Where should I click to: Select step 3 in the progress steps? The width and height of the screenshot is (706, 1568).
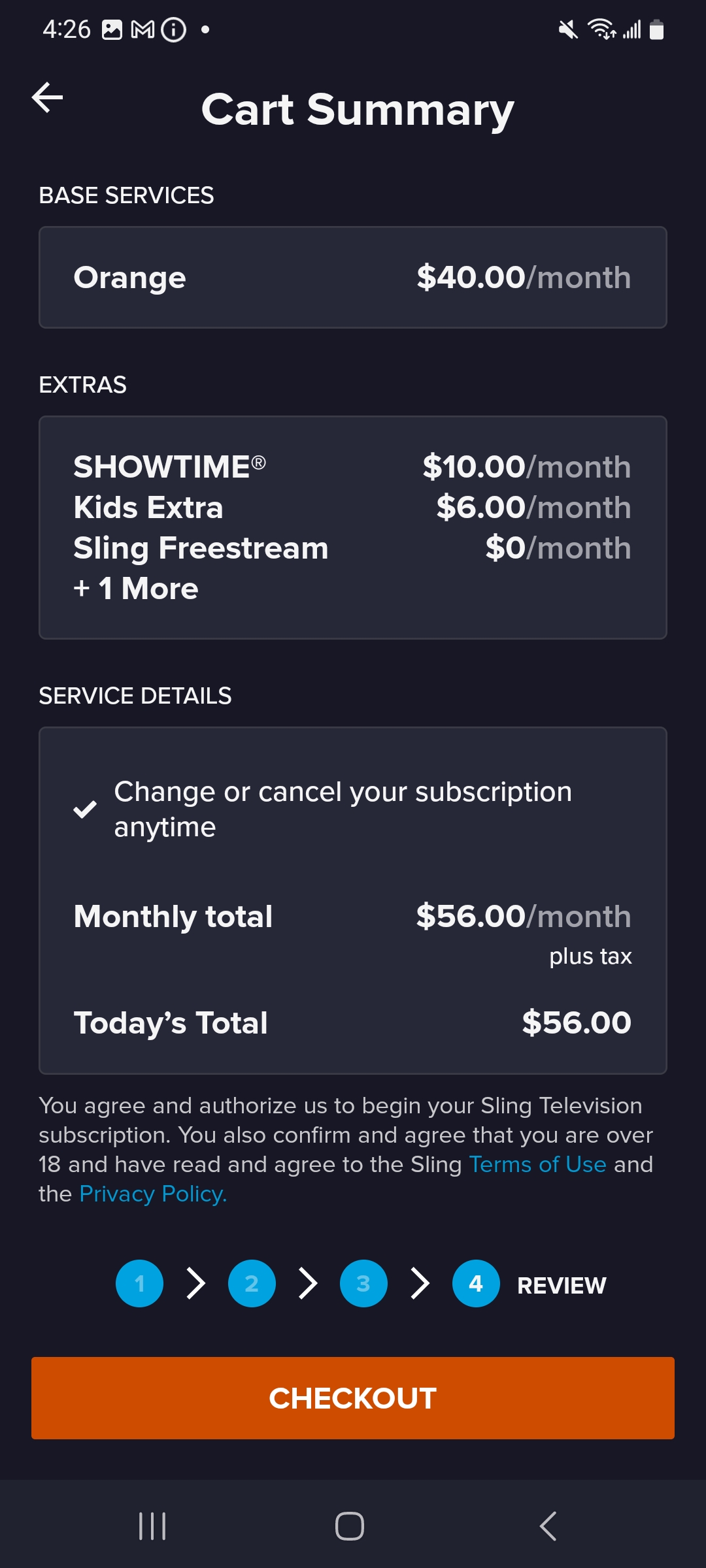point(363,1283)
